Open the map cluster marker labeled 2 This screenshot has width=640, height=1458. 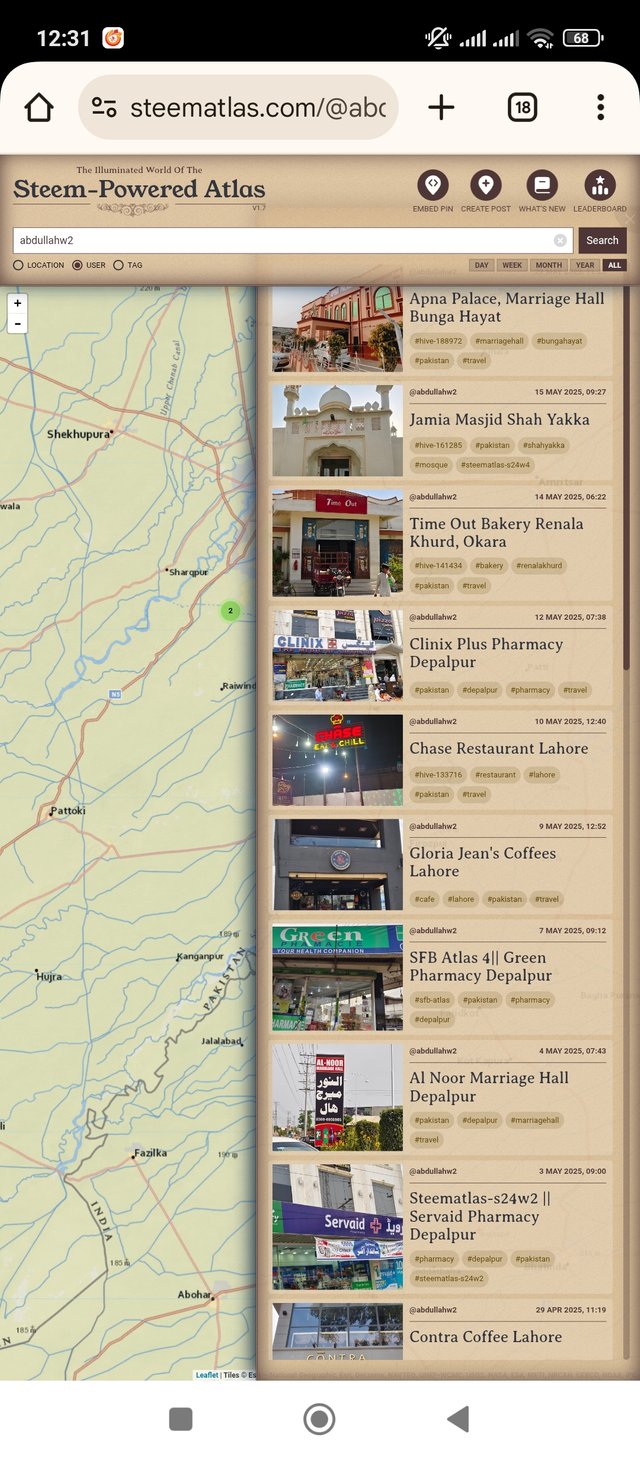230,610
